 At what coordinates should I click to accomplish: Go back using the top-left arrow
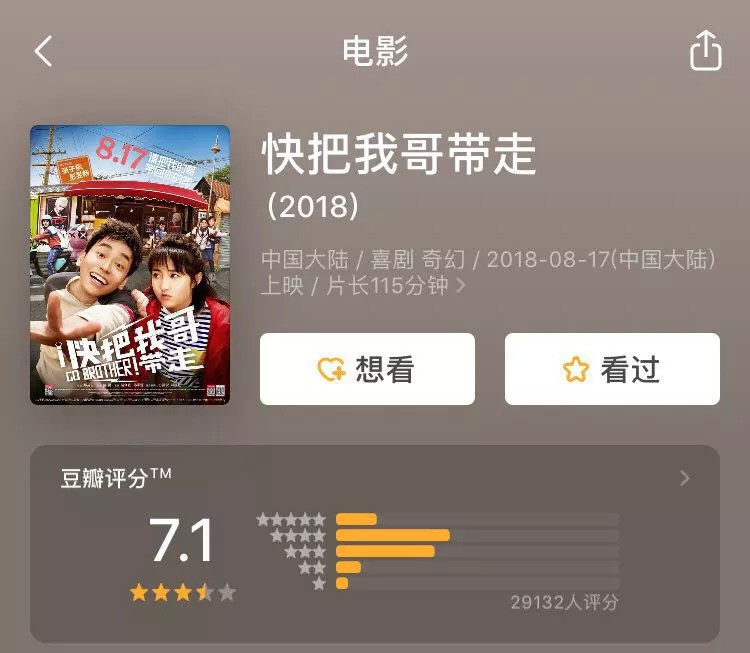click(x=43, y=52)
